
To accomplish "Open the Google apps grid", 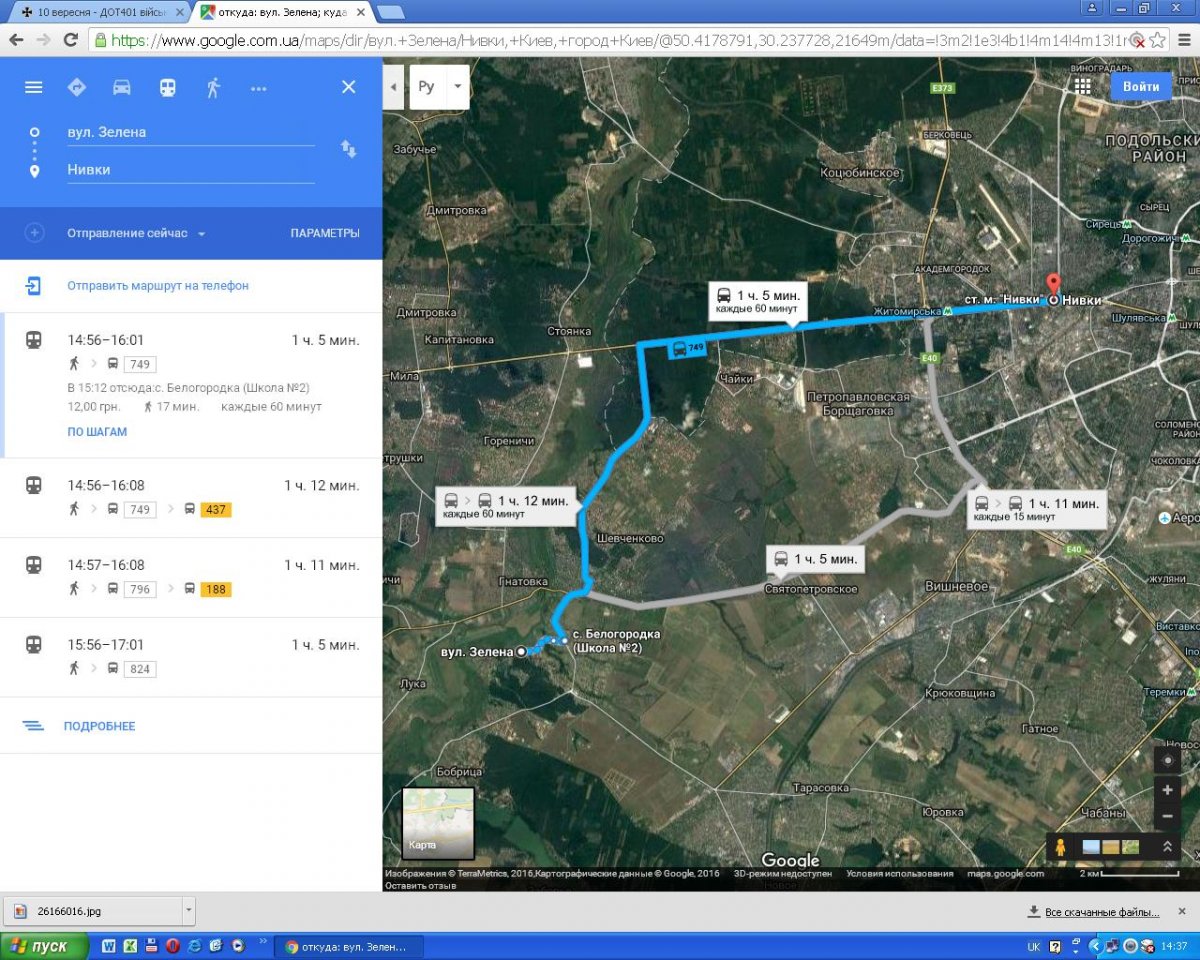I will click(x=1082, y=86).
